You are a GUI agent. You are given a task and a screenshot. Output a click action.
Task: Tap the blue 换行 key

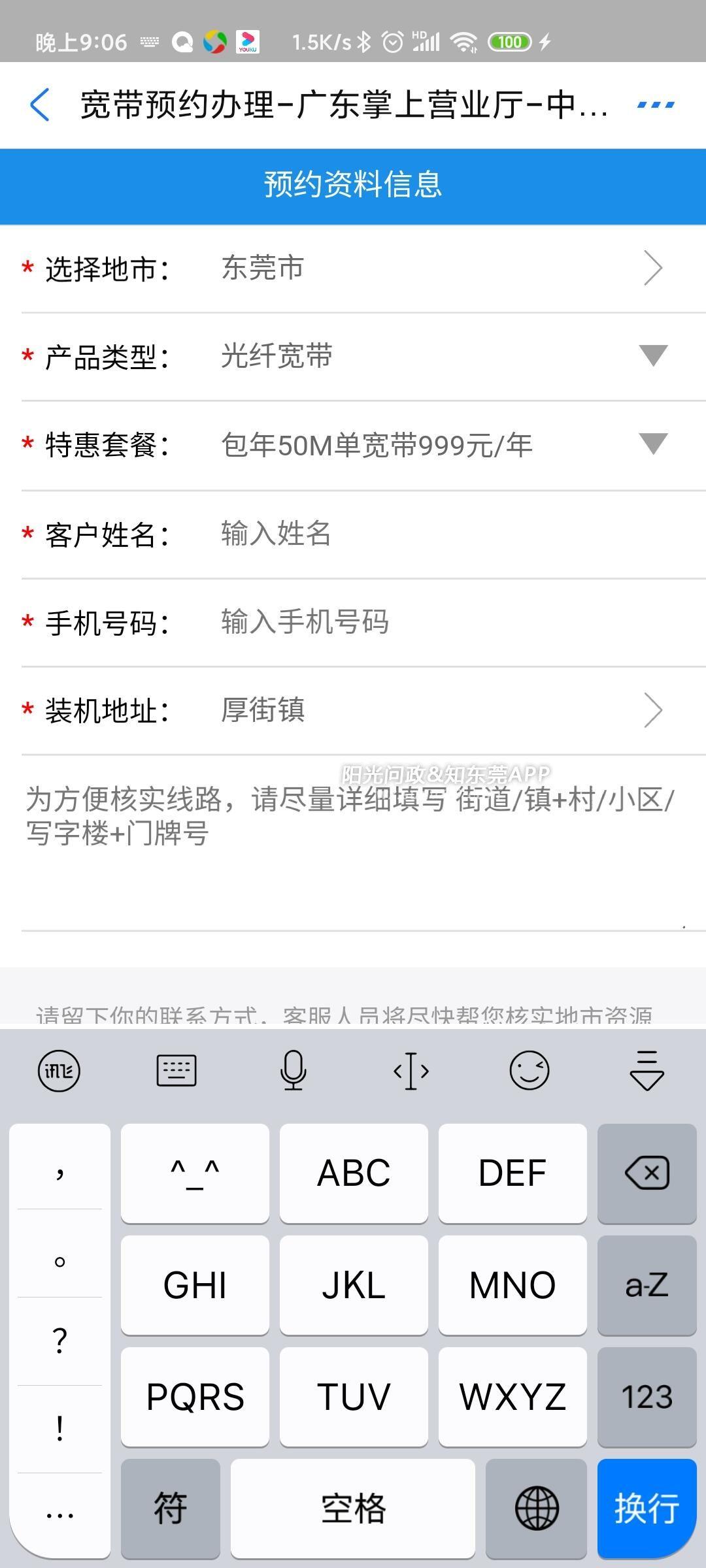647,1509
